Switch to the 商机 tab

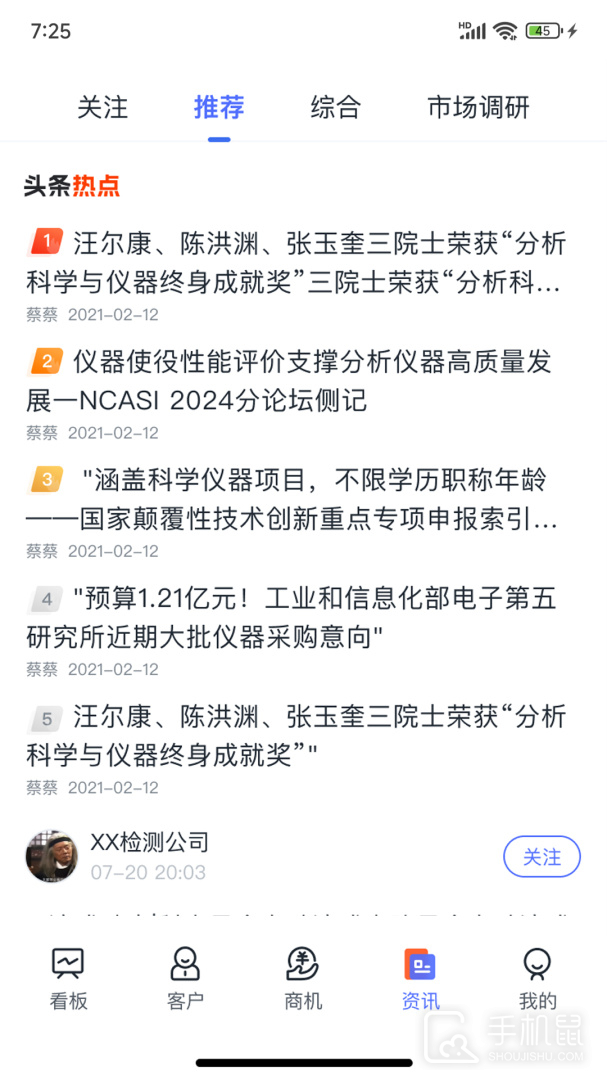tap(302, 978)
